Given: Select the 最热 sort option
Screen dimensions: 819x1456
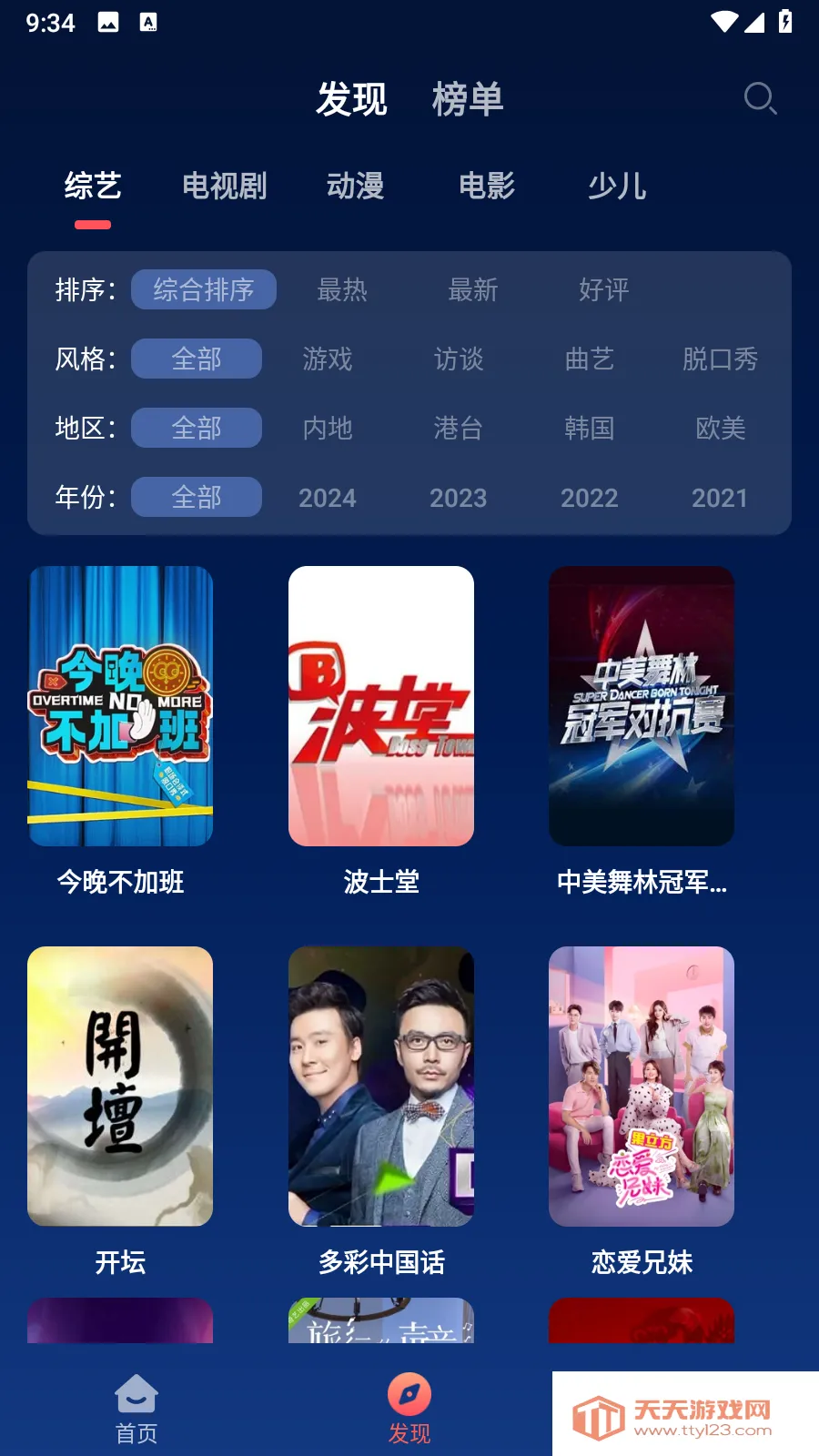Looking at the screenshot, I should tap(342, 289).
